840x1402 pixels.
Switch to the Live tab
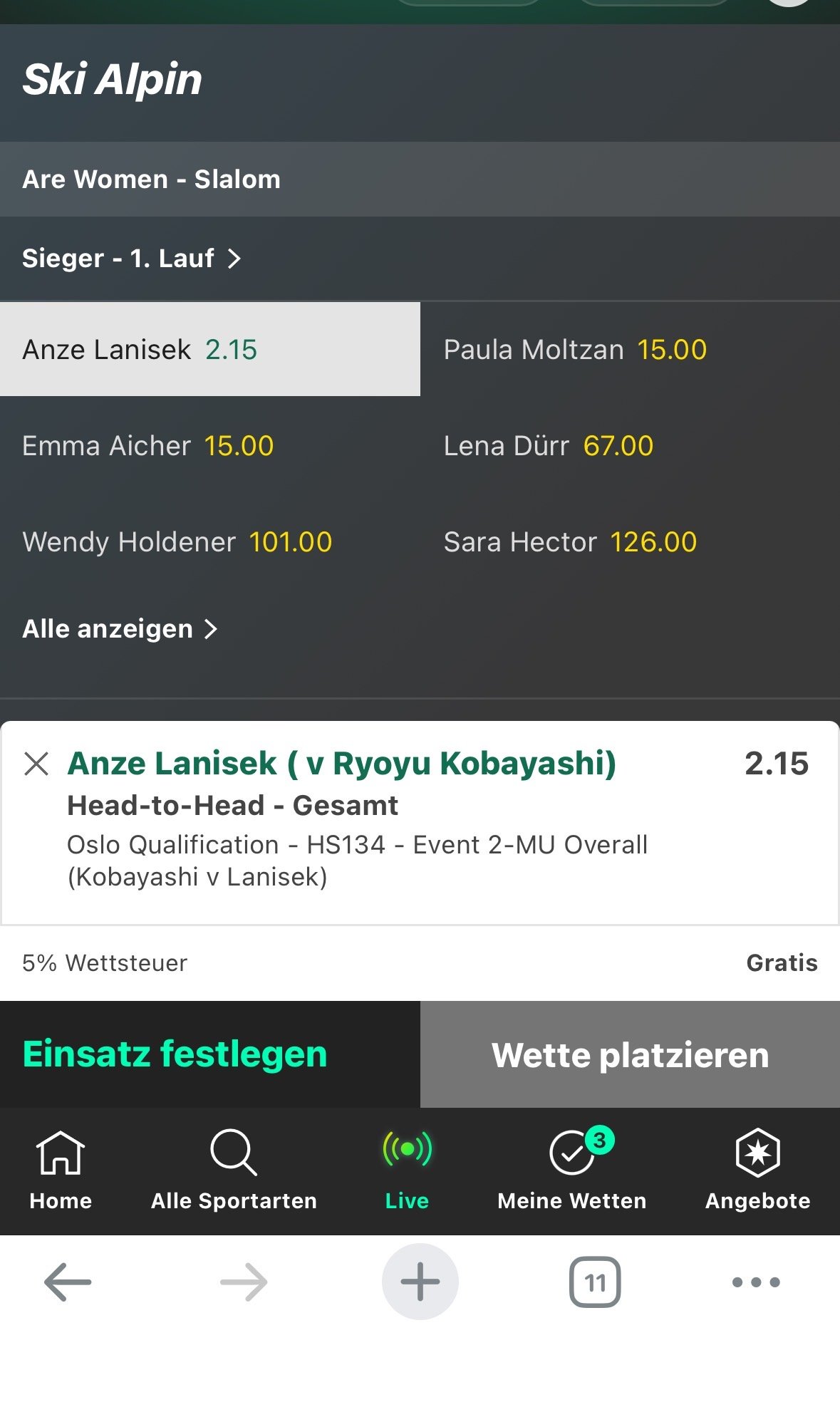pyautogui.click(x=407, y=1170)
